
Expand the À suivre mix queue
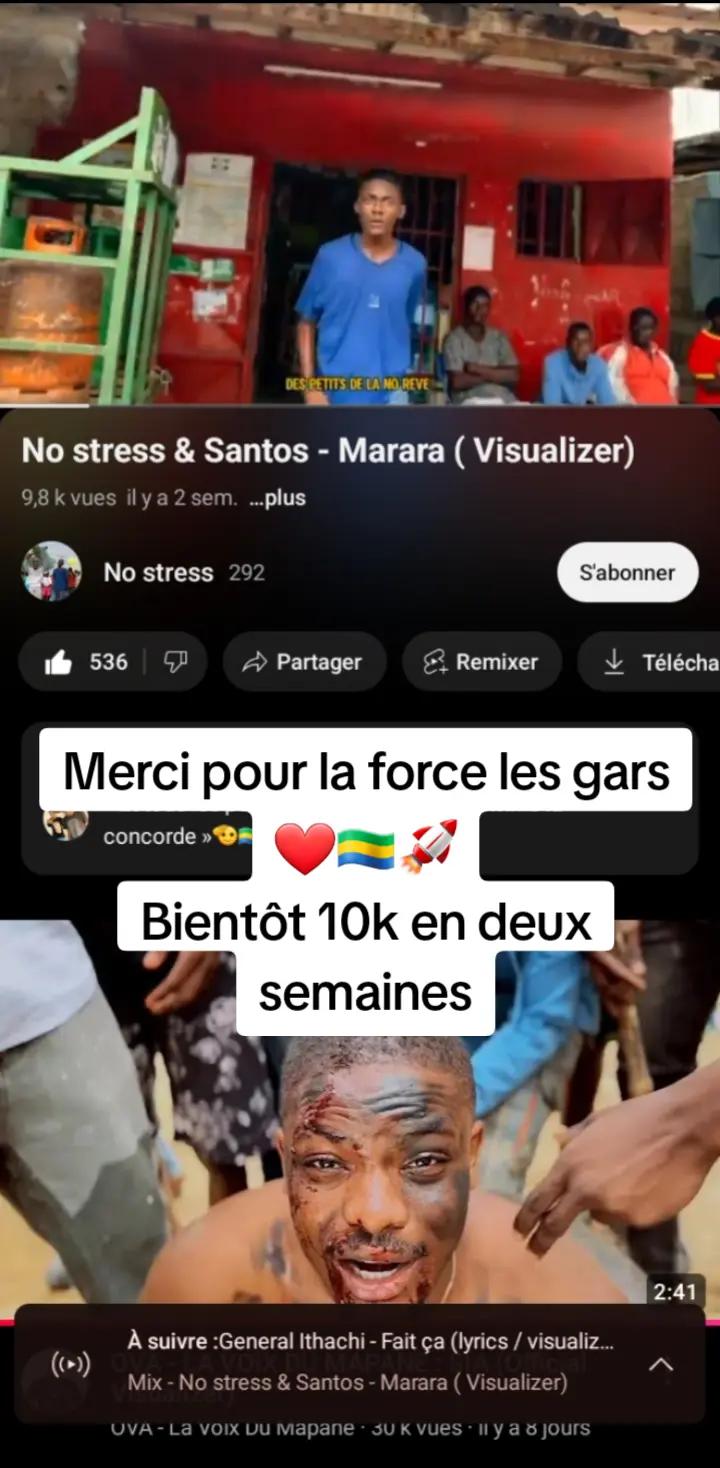coord(661,1364)
